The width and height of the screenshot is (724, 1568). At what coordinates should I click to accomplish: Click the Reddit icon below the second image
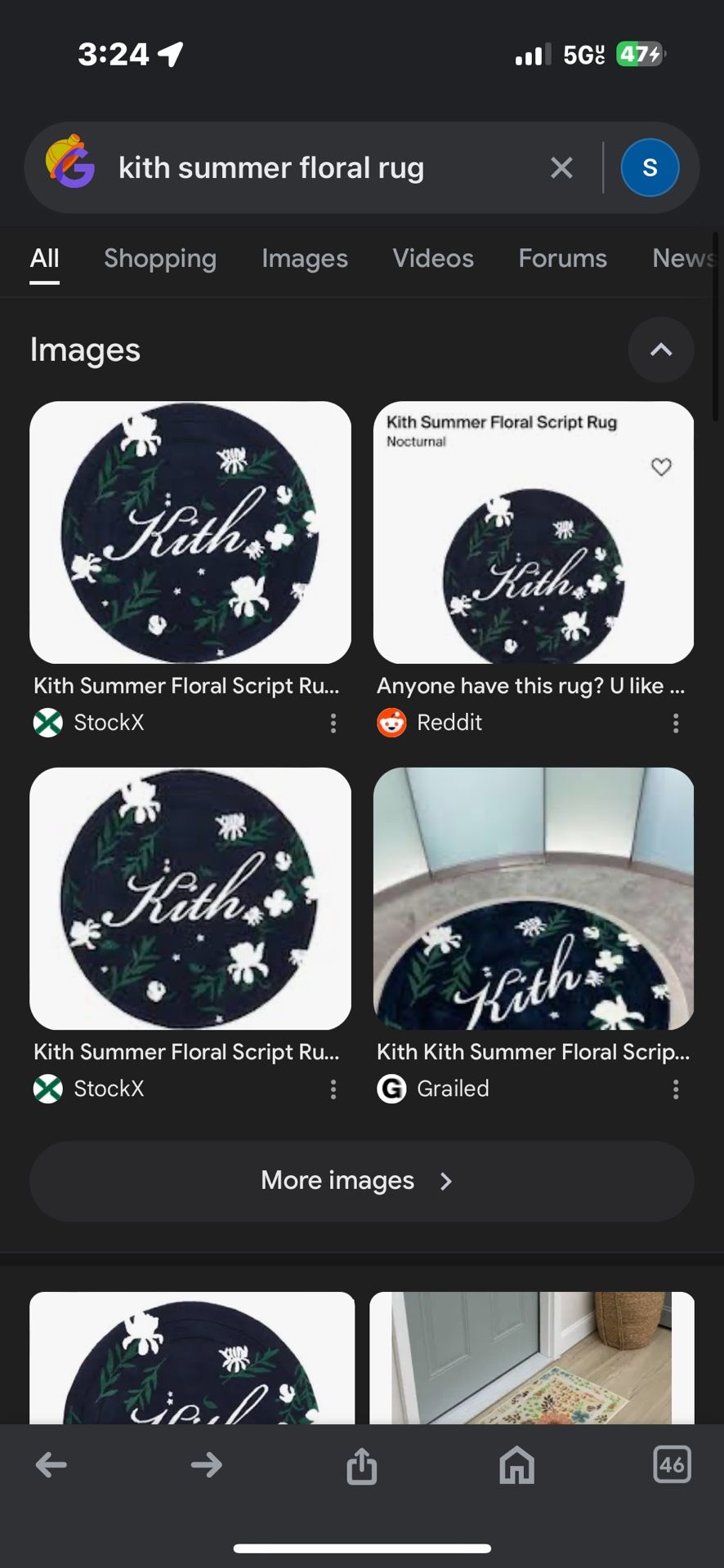tap(391, 723)
